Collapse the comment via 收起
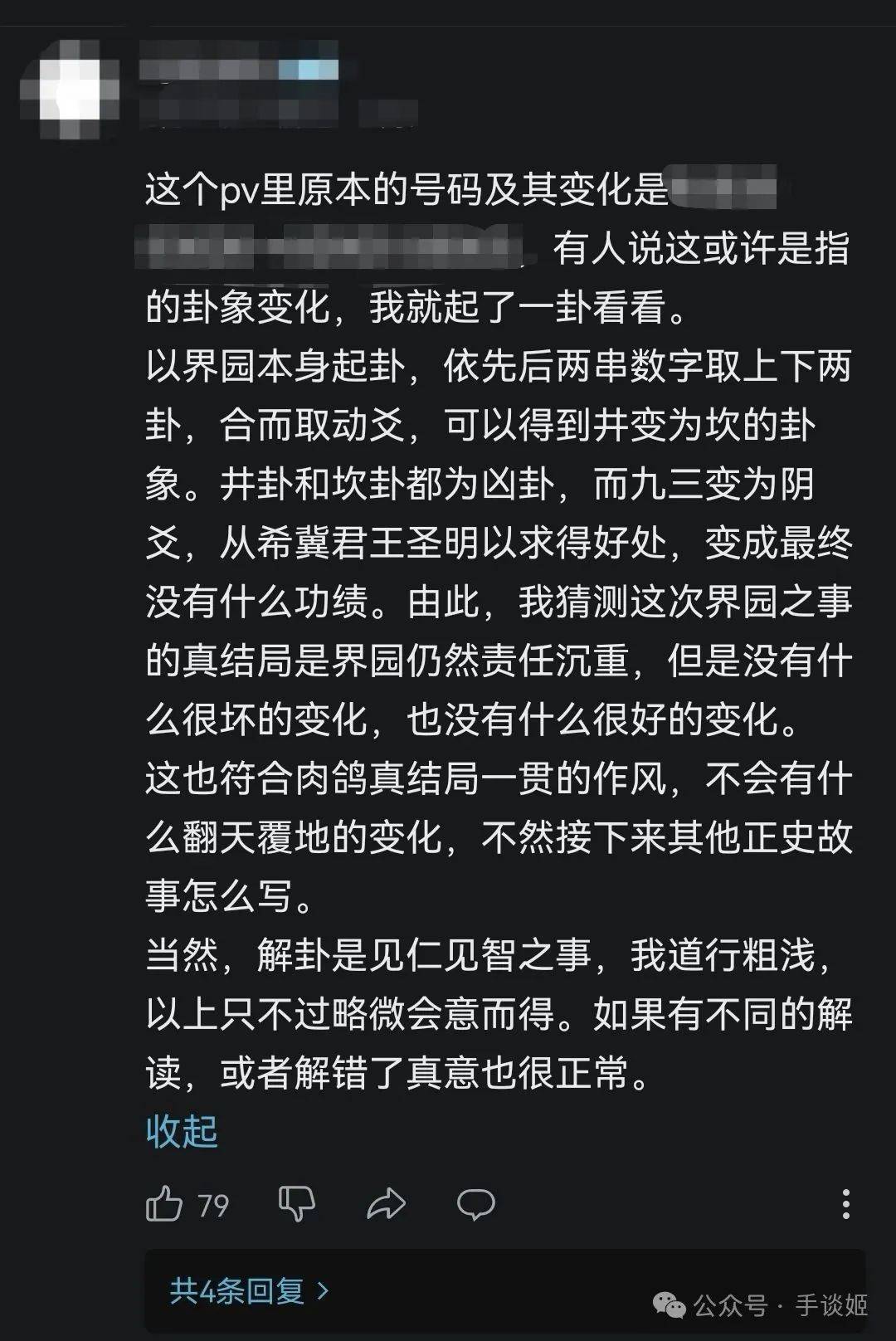 click(x=182, y=1131)
